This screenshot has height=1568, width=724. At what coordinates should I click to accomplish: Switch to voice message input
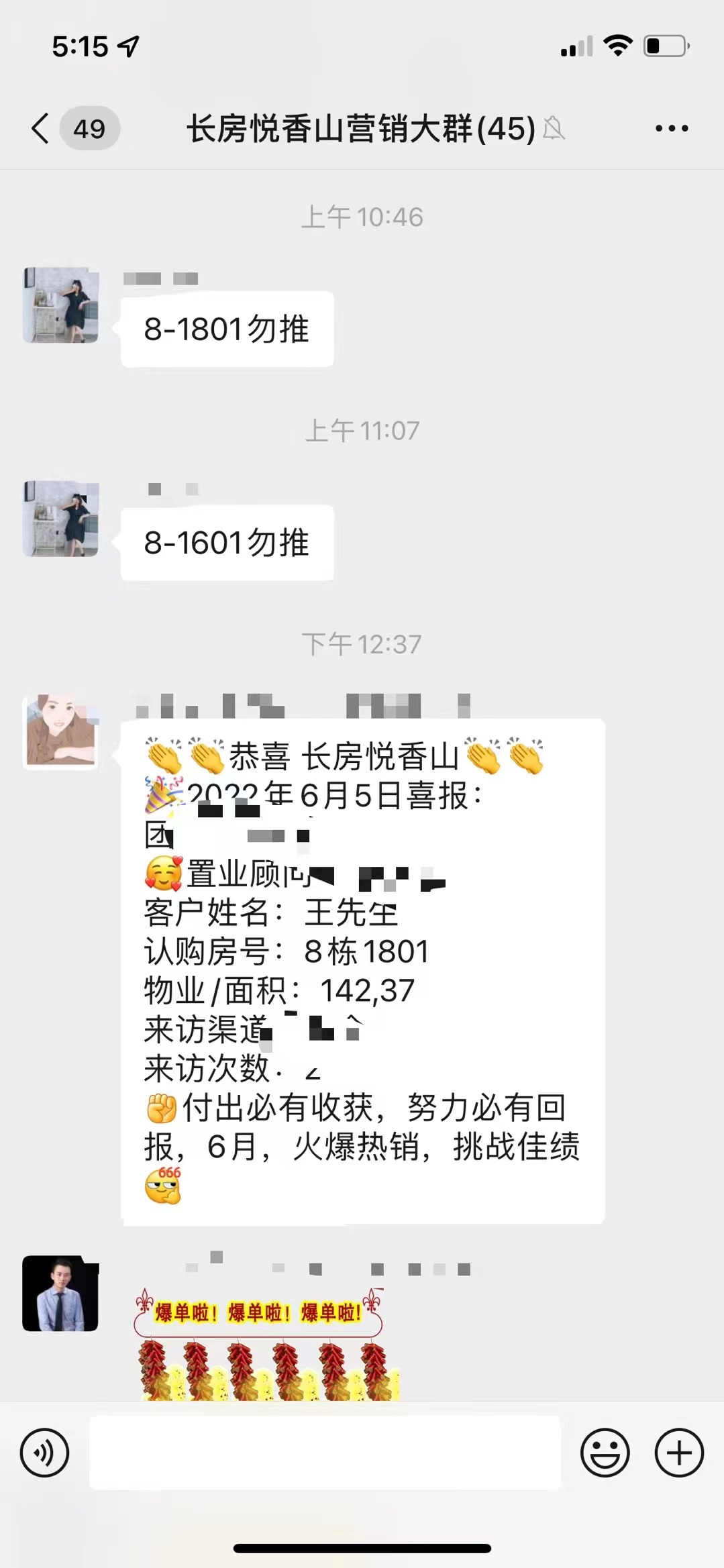[44, 1453]
